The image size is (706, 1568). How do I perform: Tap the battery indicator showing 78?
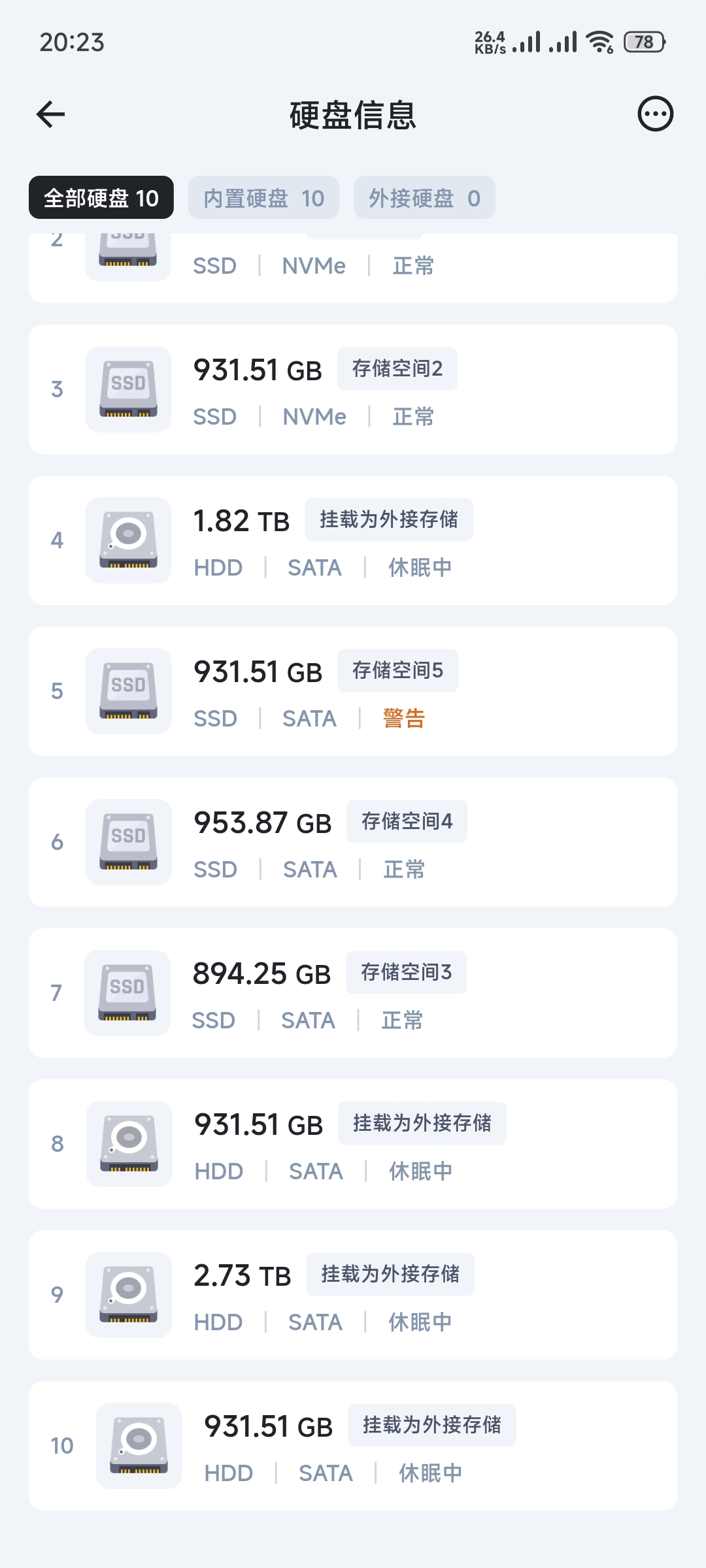pos(644,42)
